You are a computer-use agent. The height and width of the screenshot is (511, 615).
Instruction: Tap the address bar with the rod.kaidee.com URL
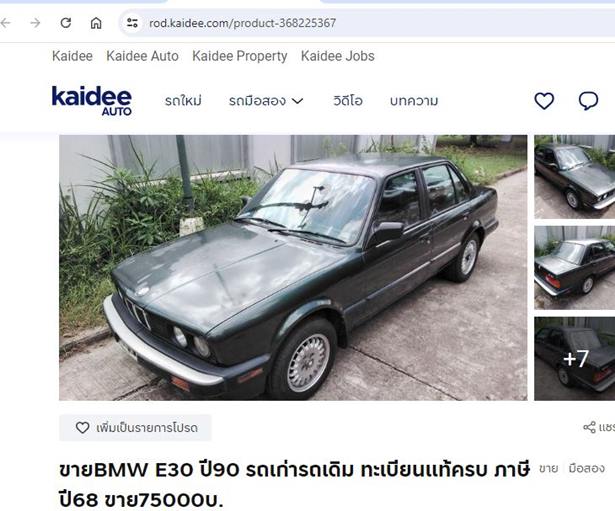pyautogui.click(x=300, y=23)
